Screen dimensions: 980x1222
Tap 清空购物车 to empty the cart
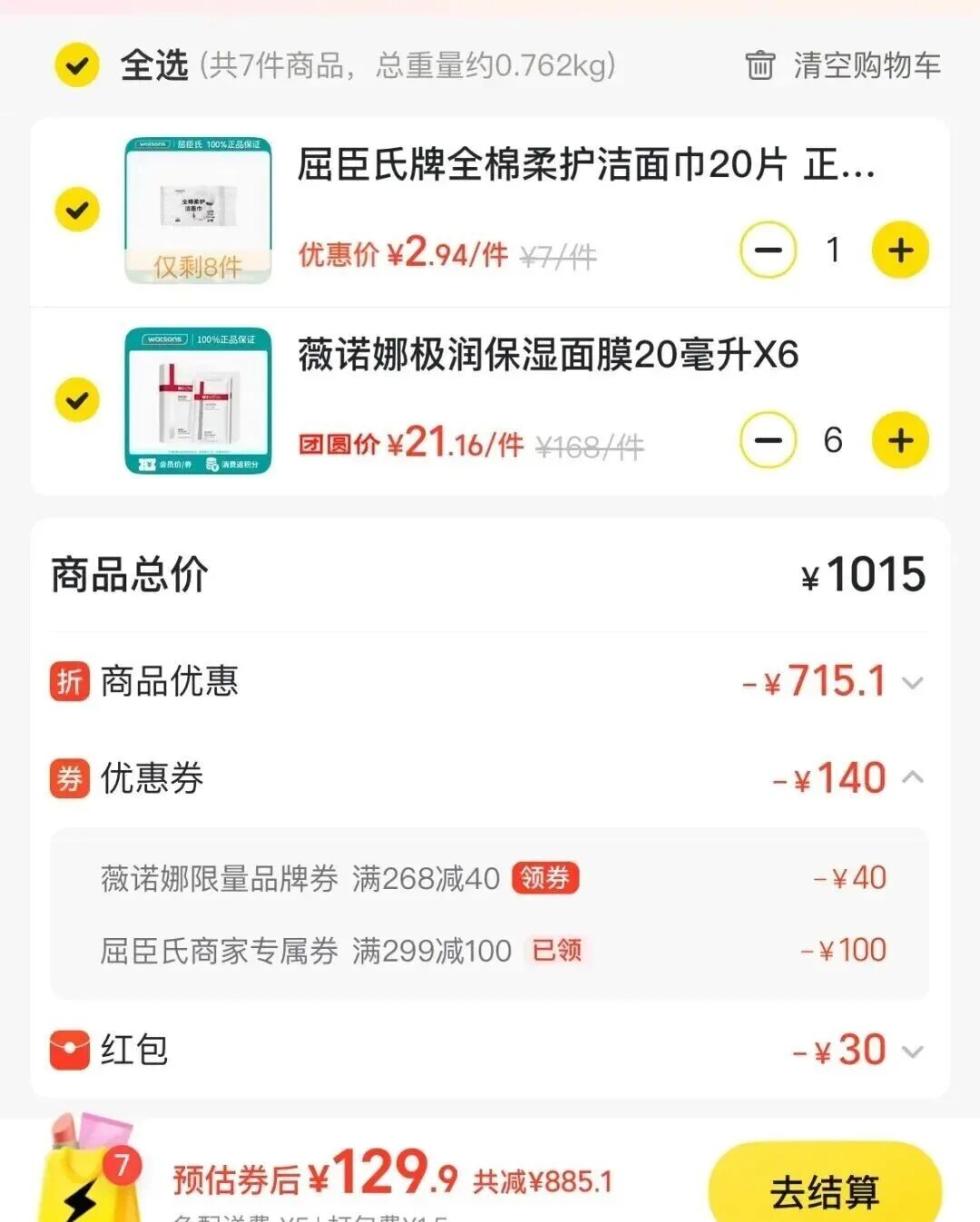pos(843,65)
